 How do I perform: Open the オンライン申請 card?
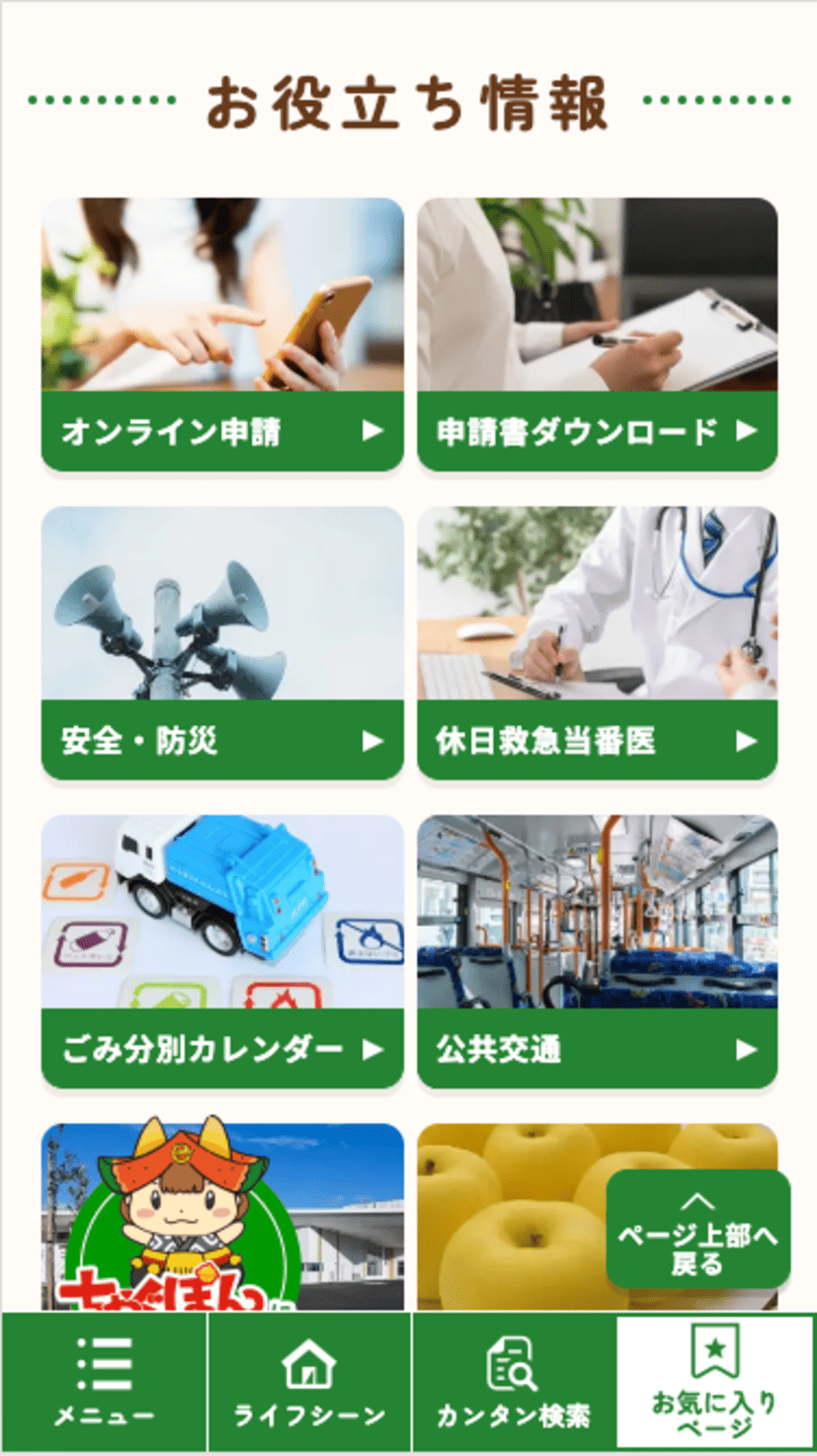[x=222, y=334]
